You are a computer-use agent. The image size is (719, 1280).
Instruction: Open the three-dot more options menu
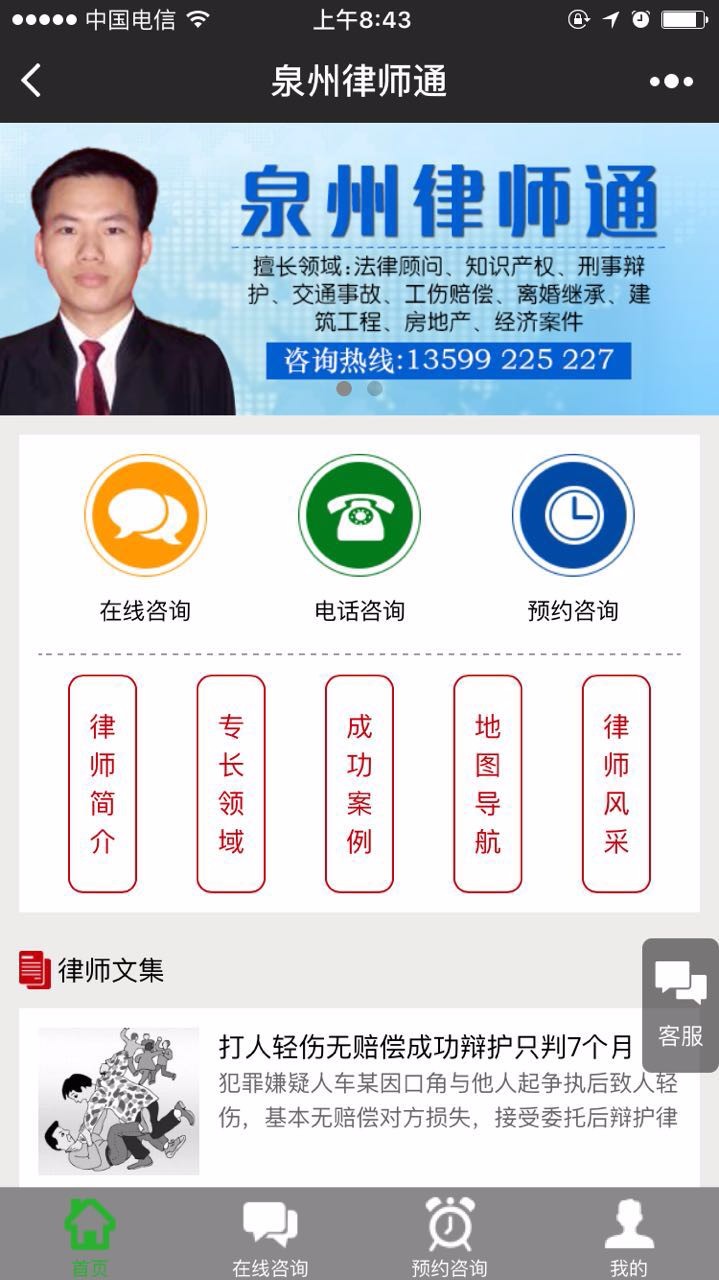pos(671,81)
